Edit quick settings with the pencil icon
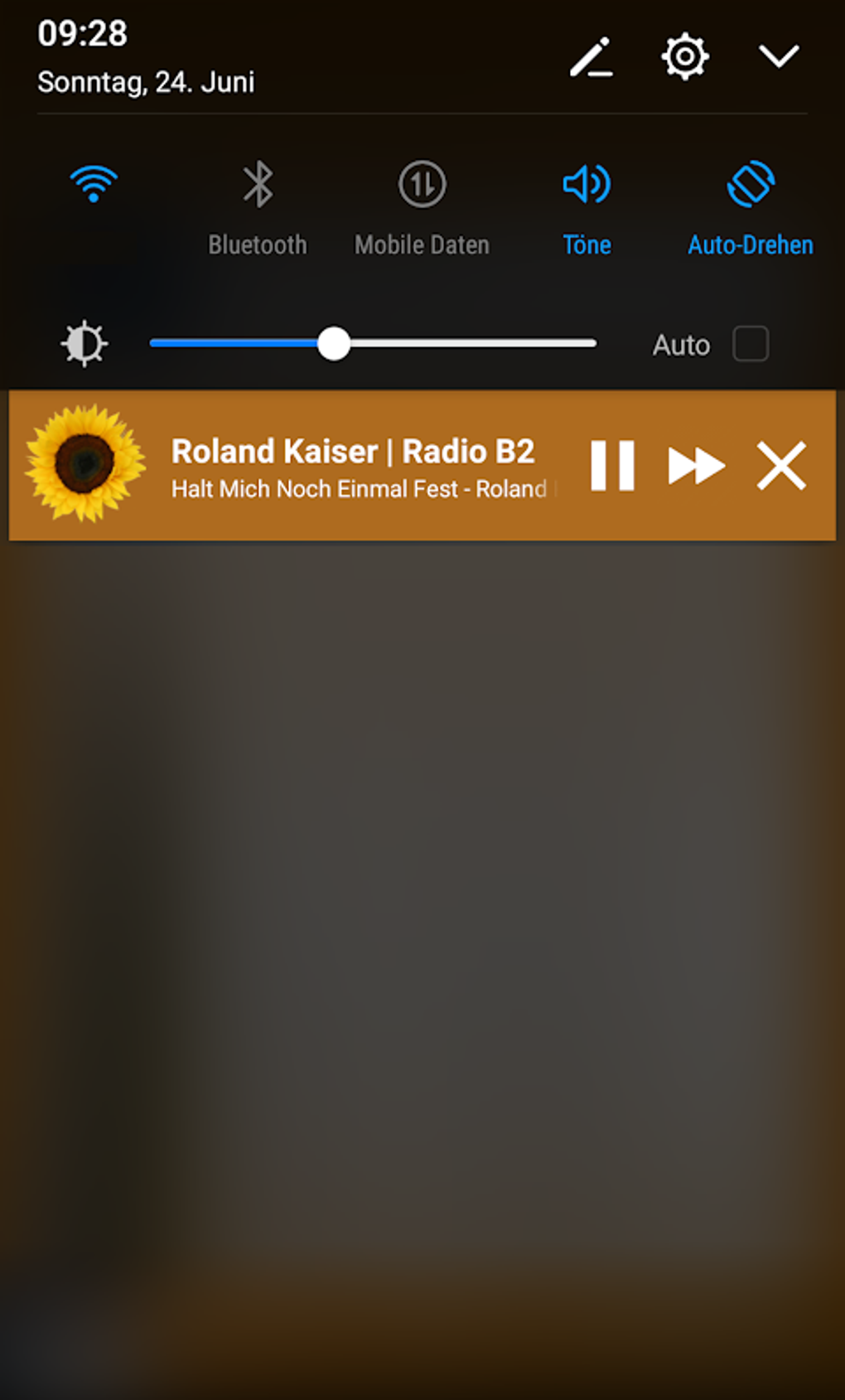The height and width of the screenshot is (1400, 845). click(x=591, y=58)
